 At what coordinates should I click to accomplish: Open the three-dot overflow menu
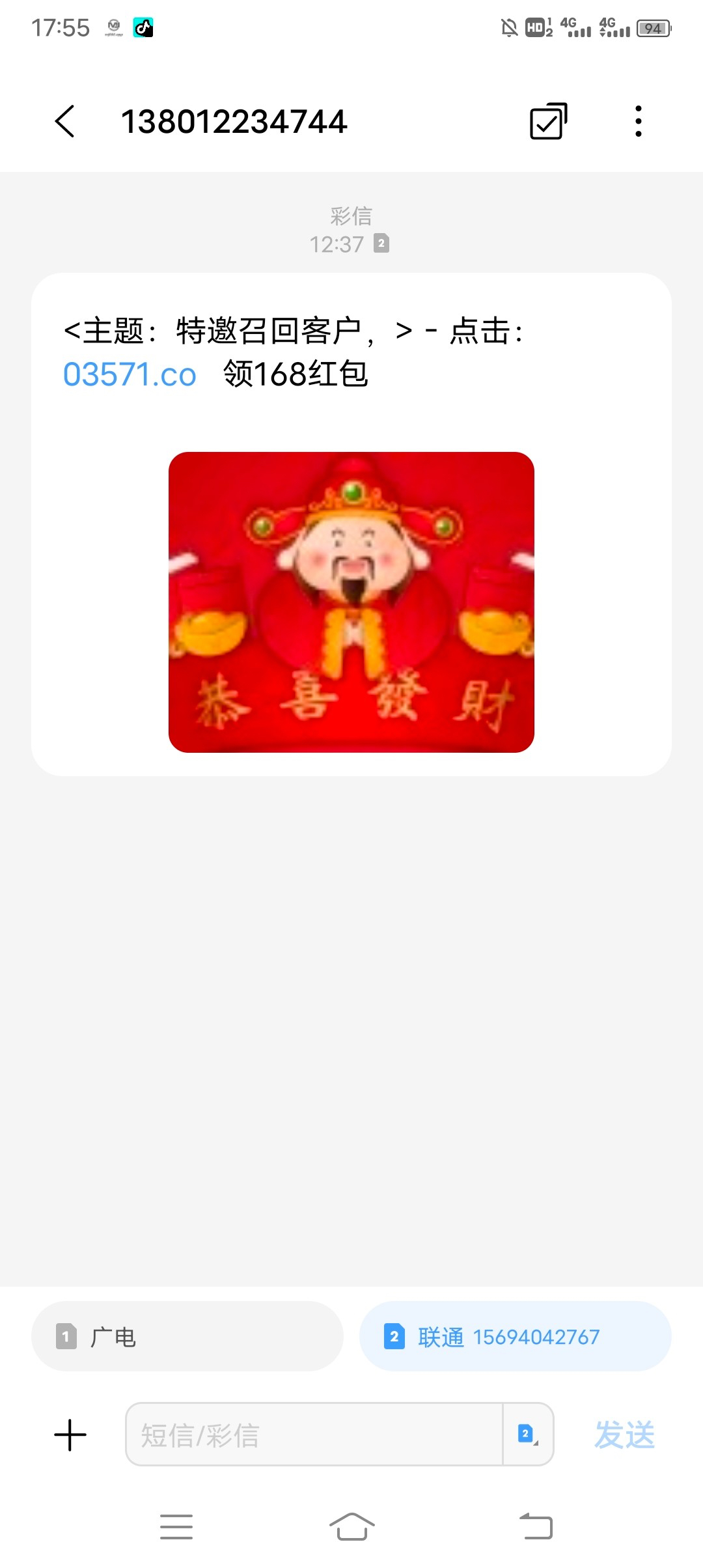(638, 121)
